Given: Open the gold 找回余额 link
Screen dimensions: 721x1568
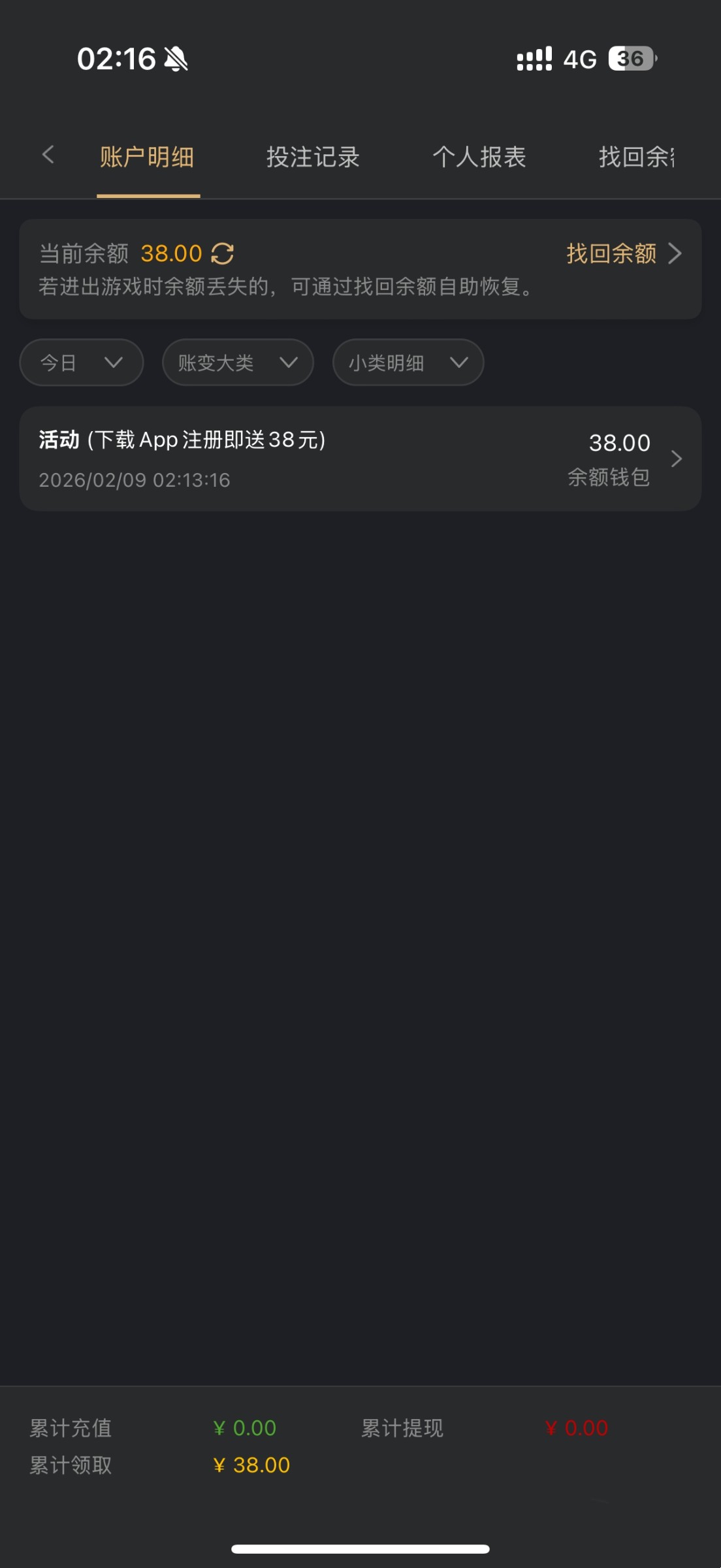Looking at the screenshot, I should [622, 253].
